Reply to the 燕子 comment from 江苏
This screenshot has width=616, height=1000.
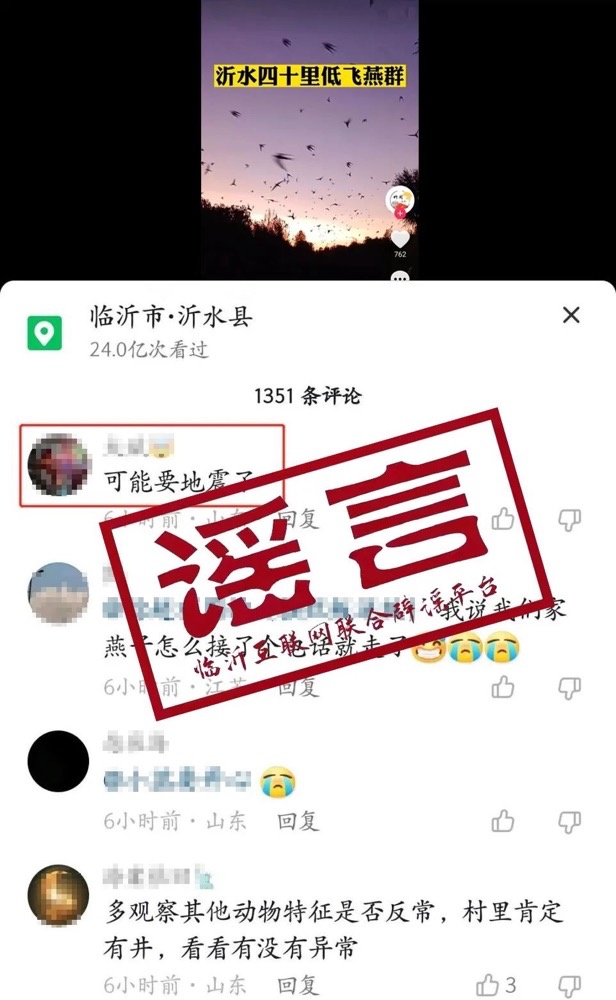click(298, 687)
